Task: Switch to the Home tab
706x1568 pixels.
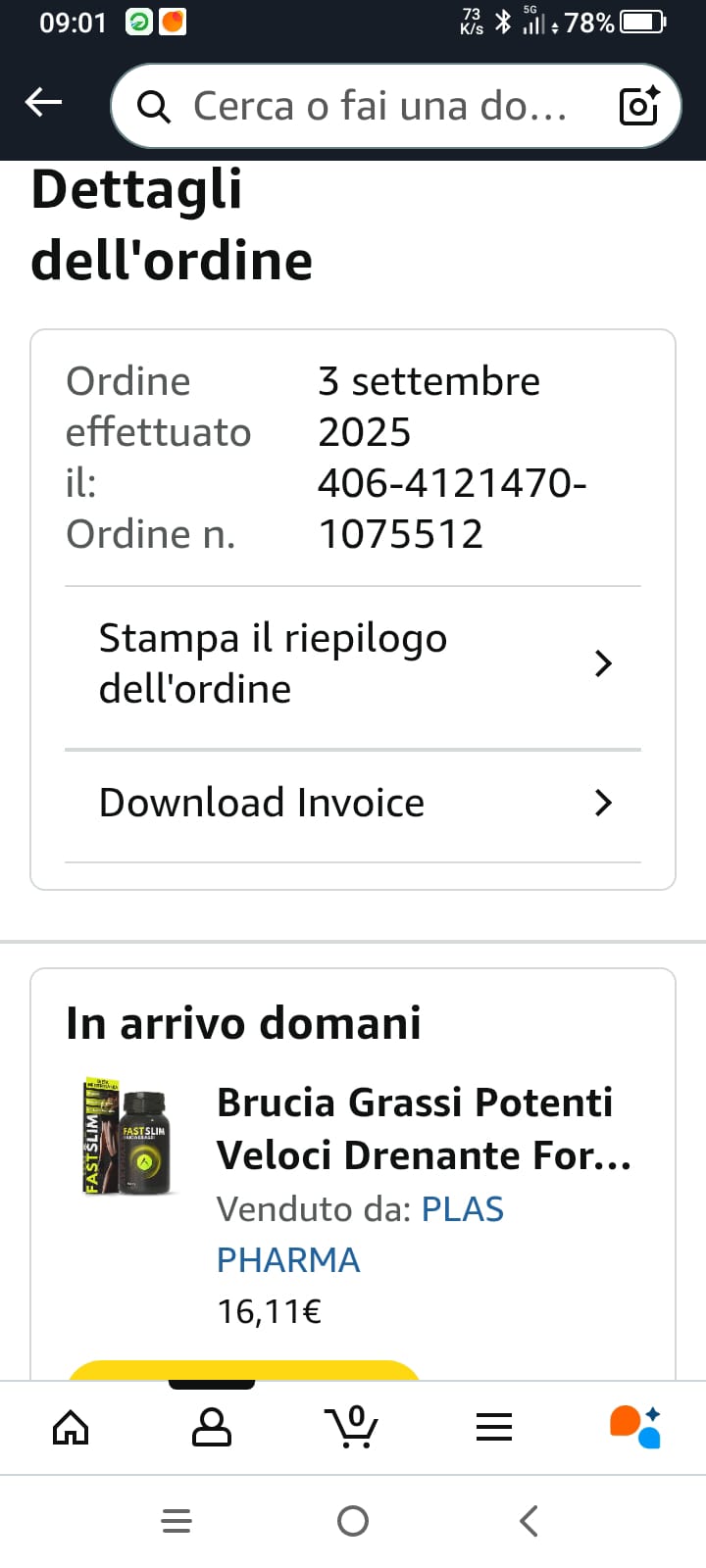Action: pyautogui.click(x=71, y=1427)
